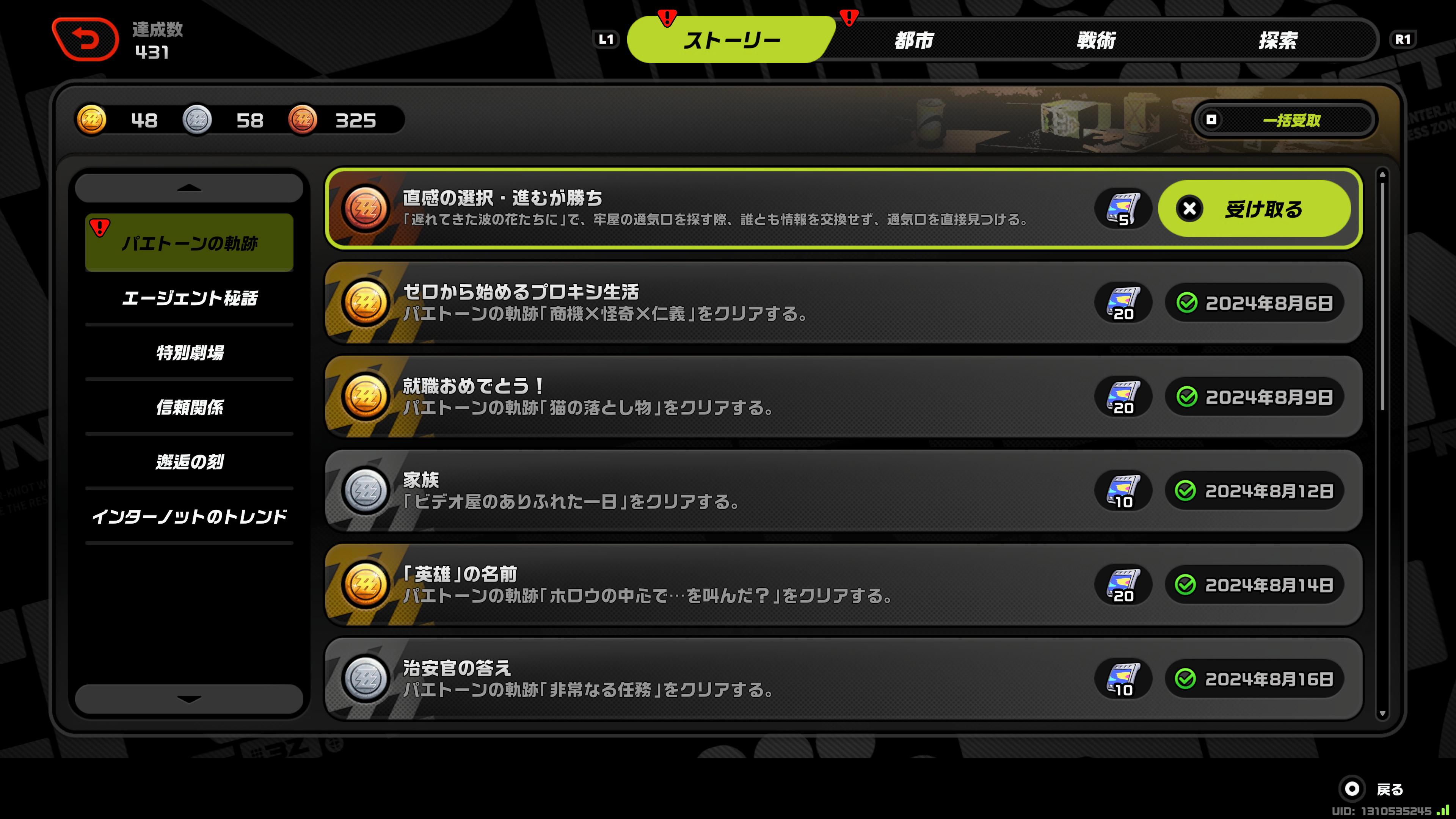Switch to the 探索 tab
The image size is (1456, 819).
1278,40
